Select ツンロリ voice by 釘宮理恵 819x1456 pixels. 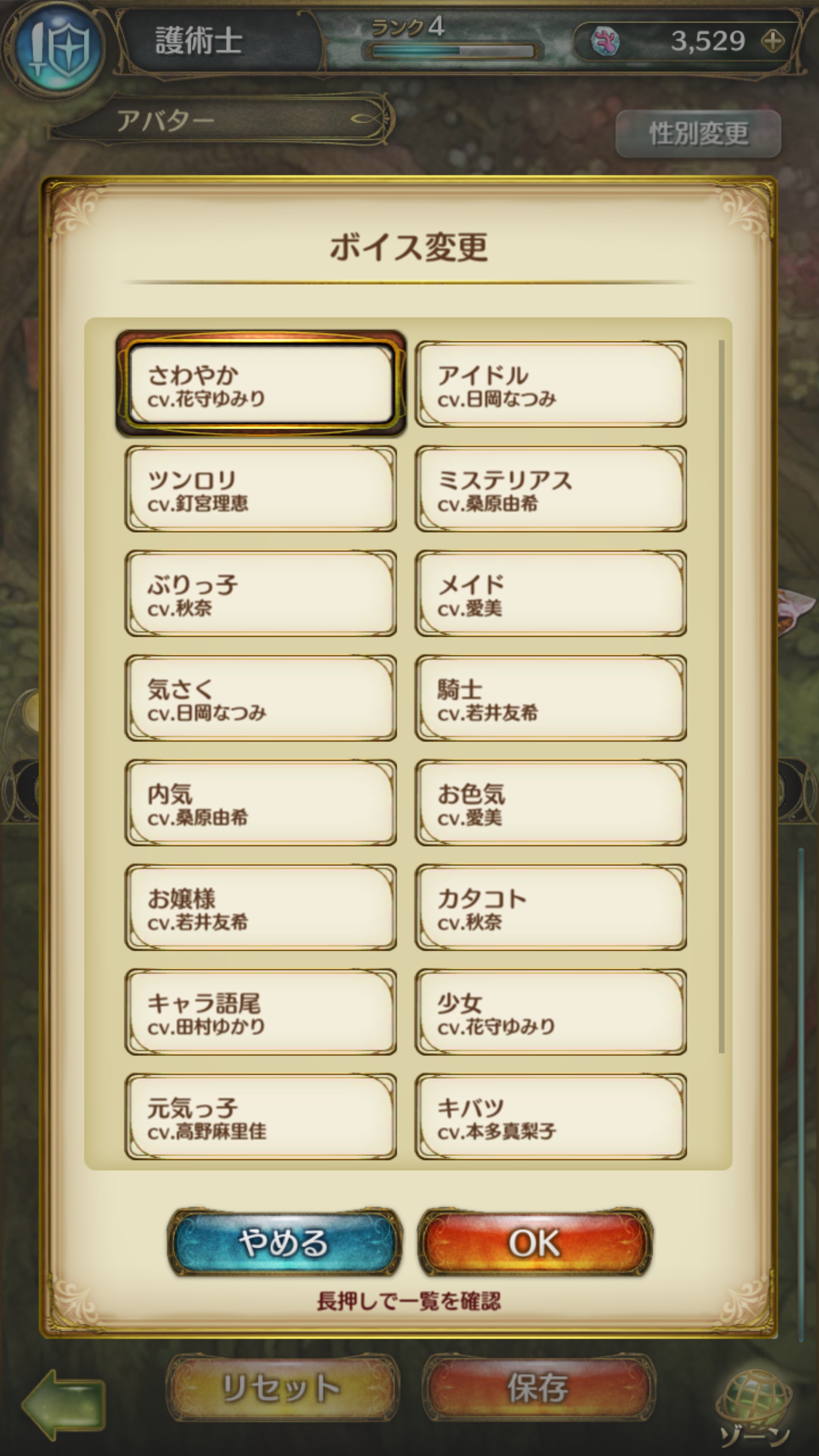(x=260, y=489)
